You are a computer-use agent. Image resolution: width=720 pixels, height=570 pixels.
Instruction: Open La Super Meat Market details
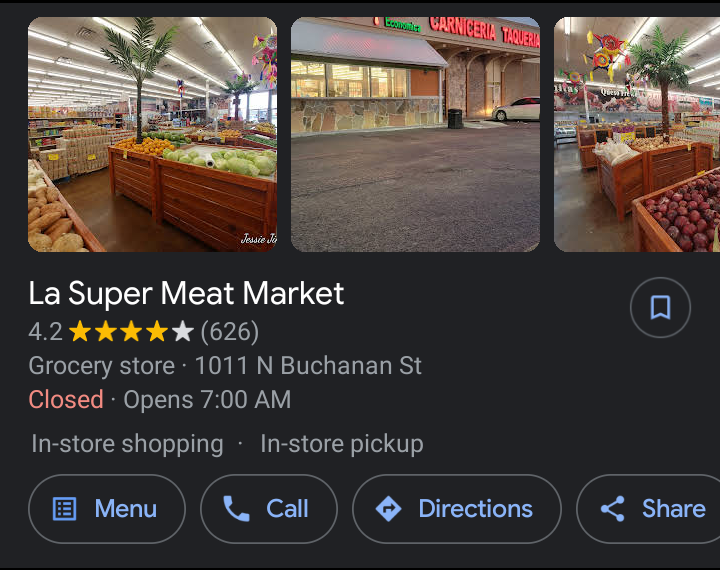pos(186,294)
